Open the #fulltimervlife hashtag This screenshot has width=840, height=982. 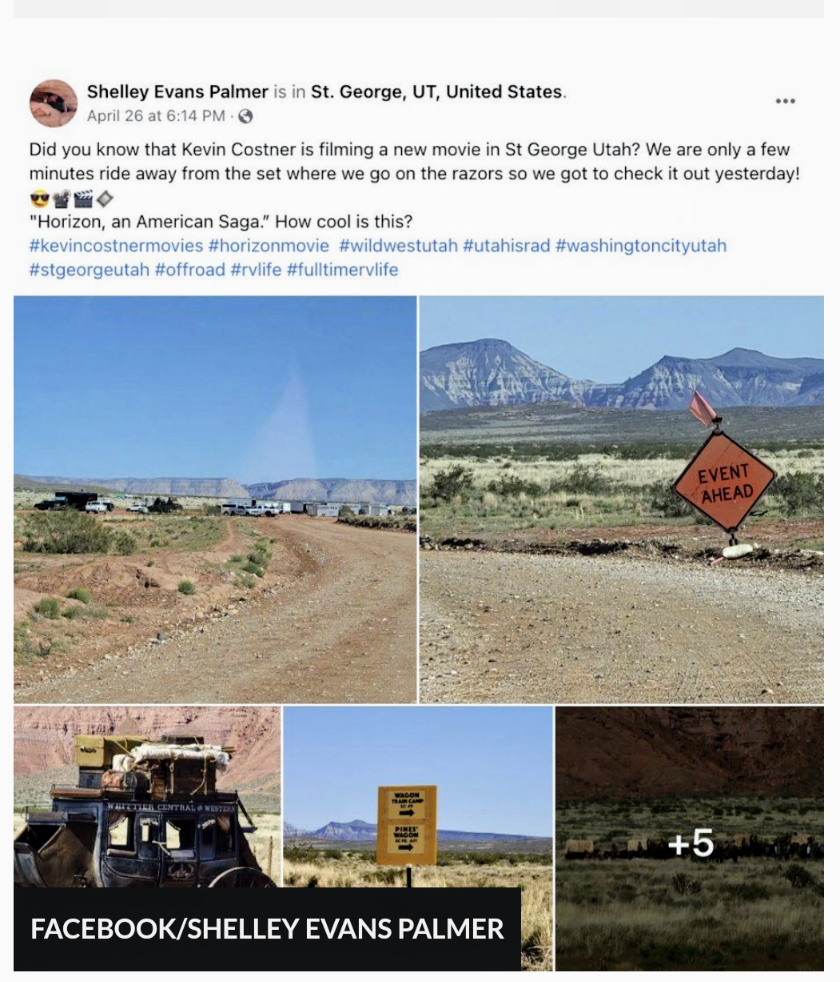coord(342,270)
